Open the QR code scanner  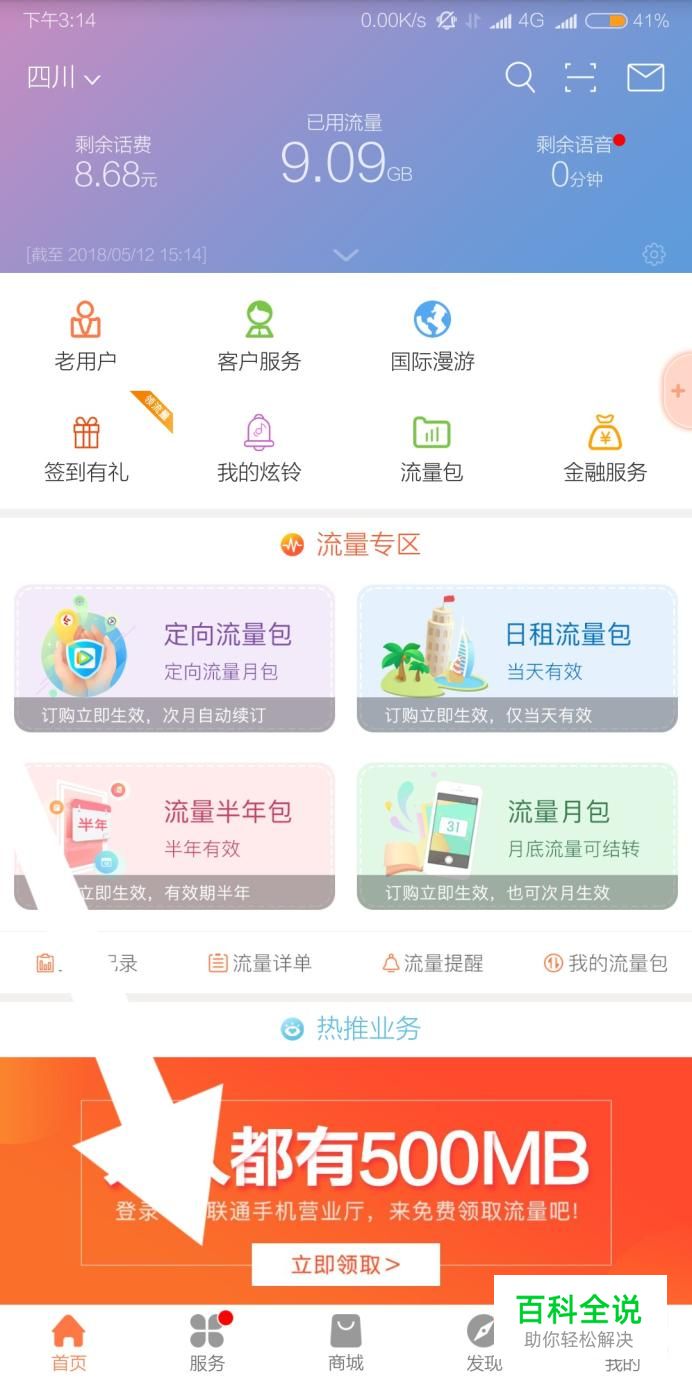tap(580, 77)
